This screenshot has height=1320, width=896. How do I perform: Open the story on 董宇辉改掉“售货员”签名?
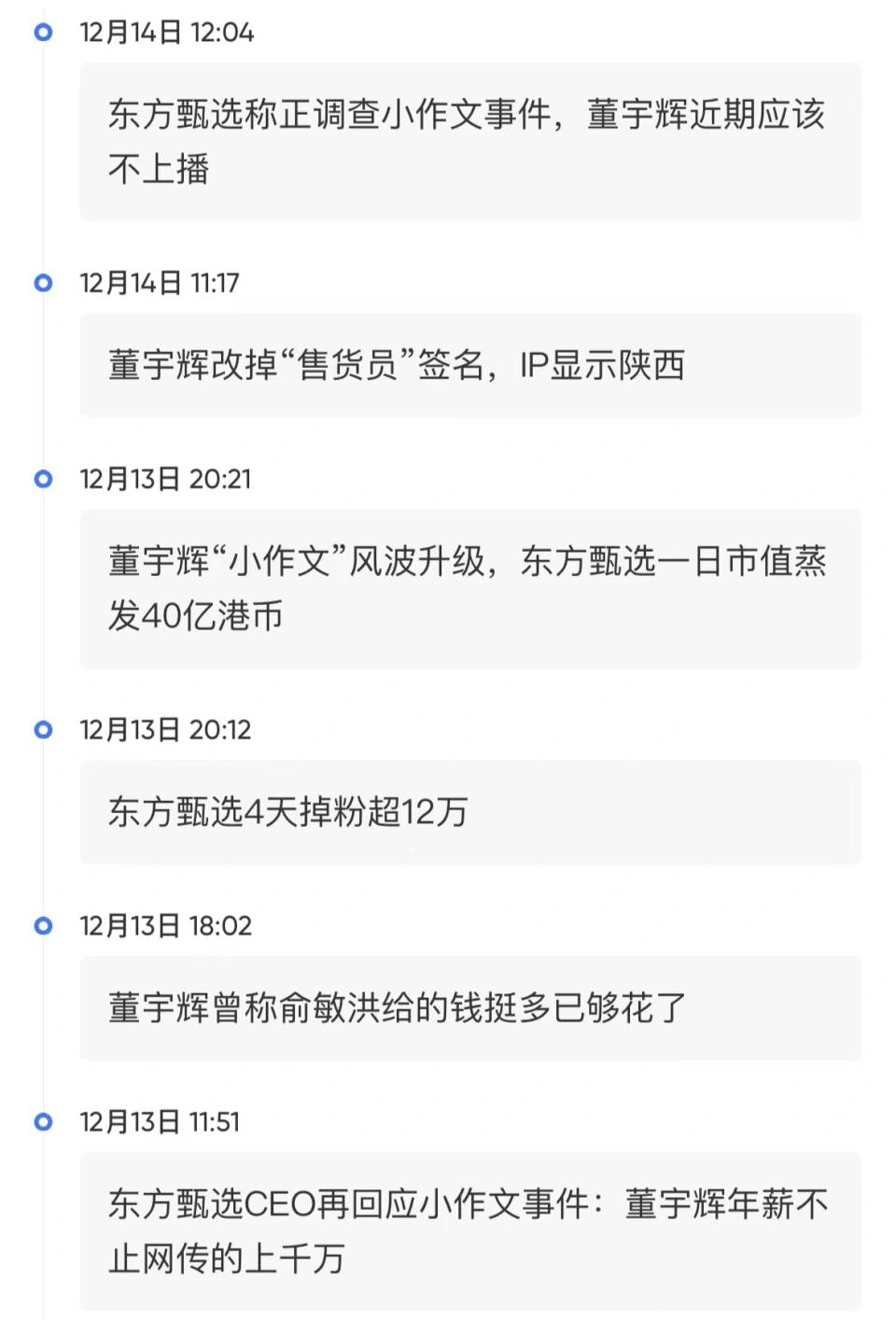point(469,365)
